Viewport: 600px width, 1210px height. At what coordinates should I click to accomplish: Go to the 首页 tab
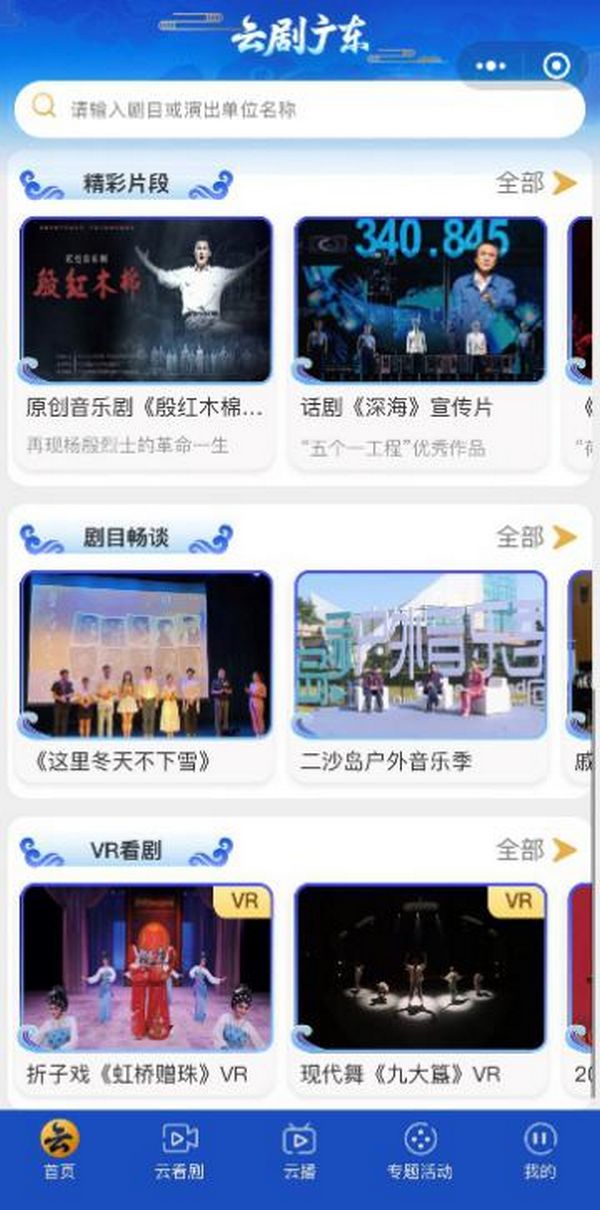[59, 1150]
